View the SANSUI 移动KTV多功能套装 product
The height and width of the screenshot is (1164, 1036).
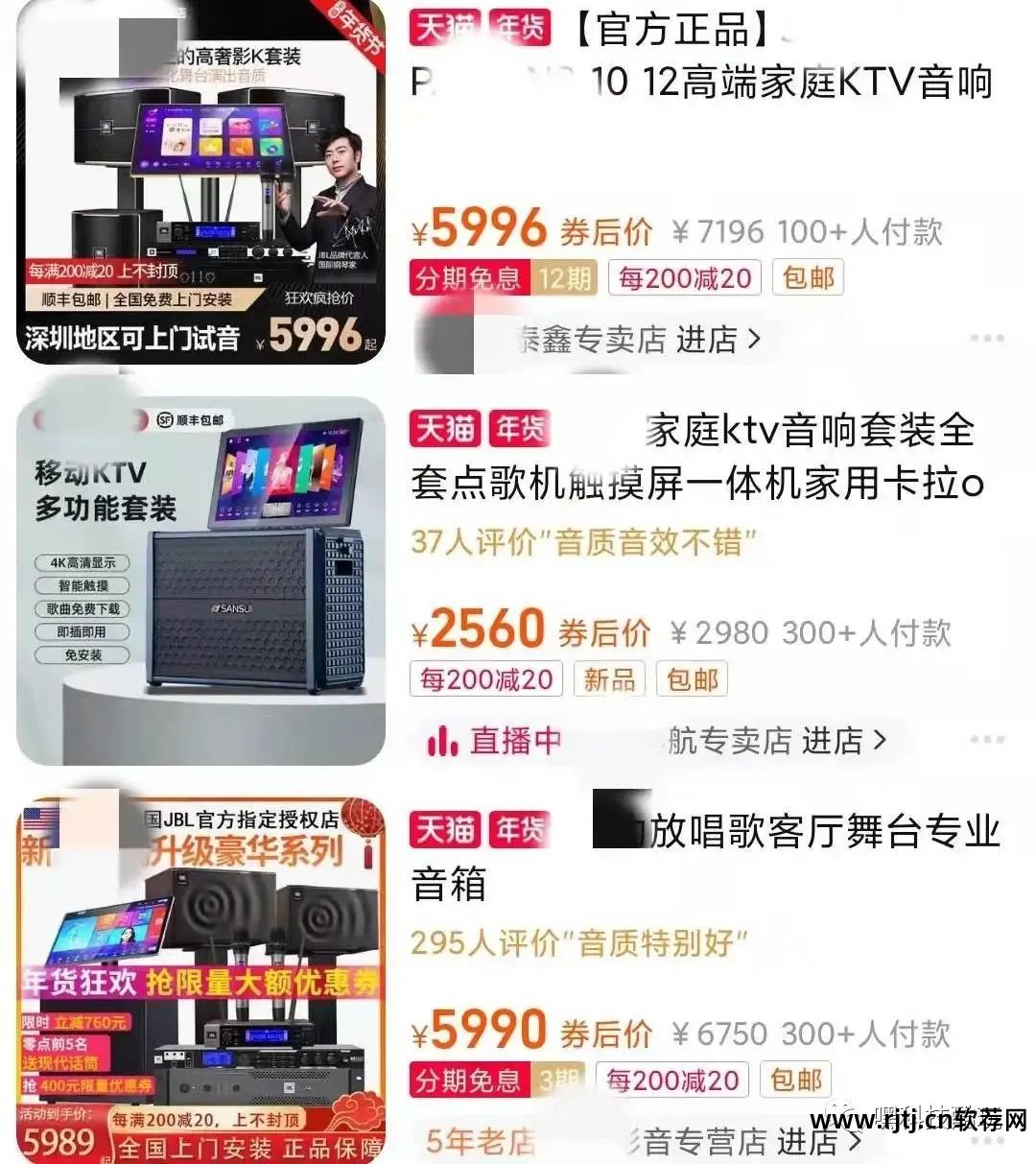(201, 581)
